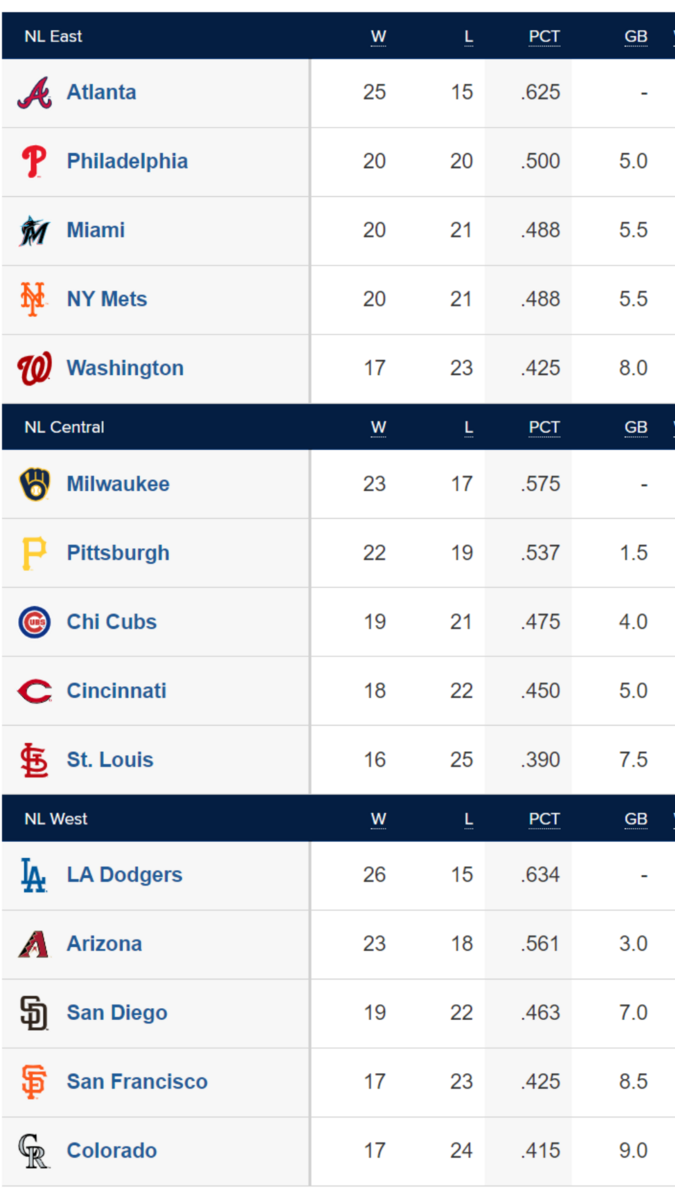The image size is (675, 1200).
Task: Open the Philadelphia team link
Action: 127,161
